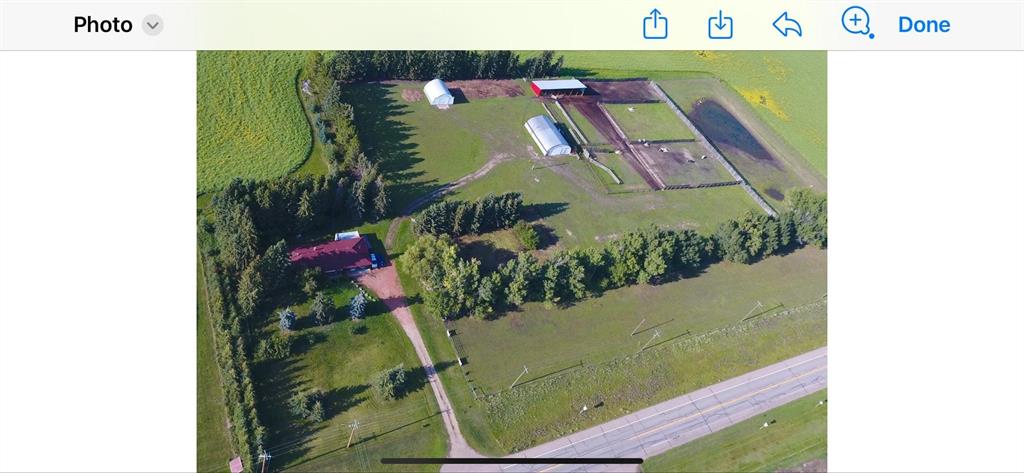This screenshot has height=473, width=1024.
Task: Expand the Photo title dropdown
Action: pyautogui.click(x=152, y=25)
